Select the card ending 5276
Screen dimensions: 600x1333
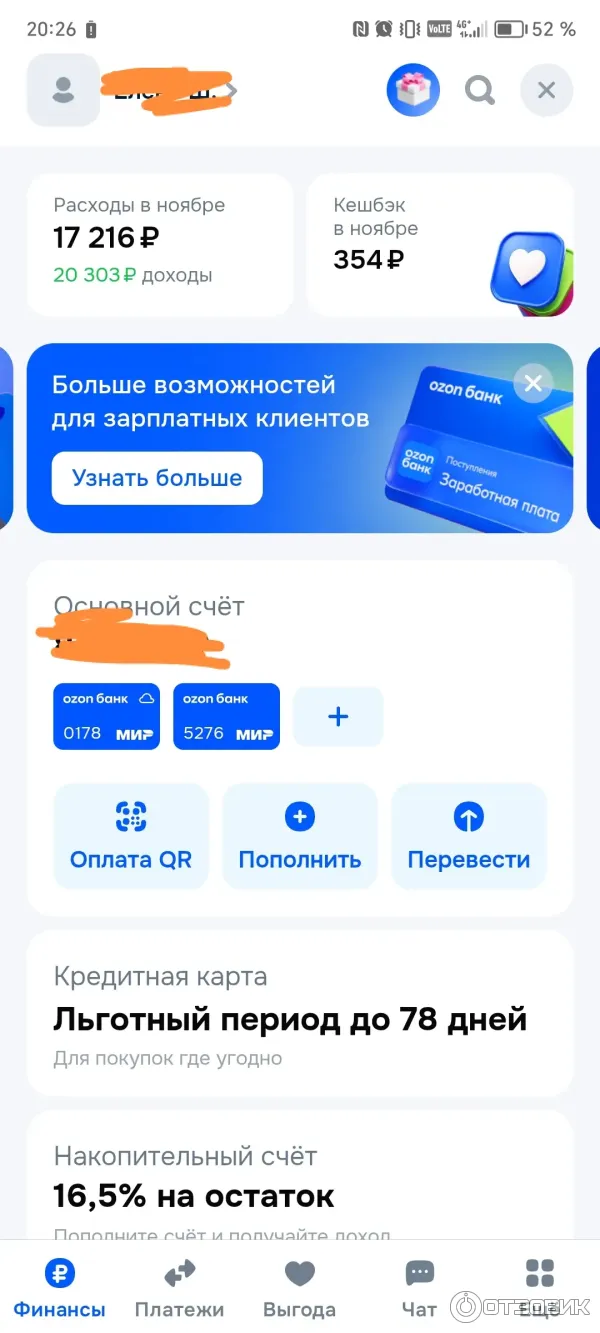click(x=226, y=716)
